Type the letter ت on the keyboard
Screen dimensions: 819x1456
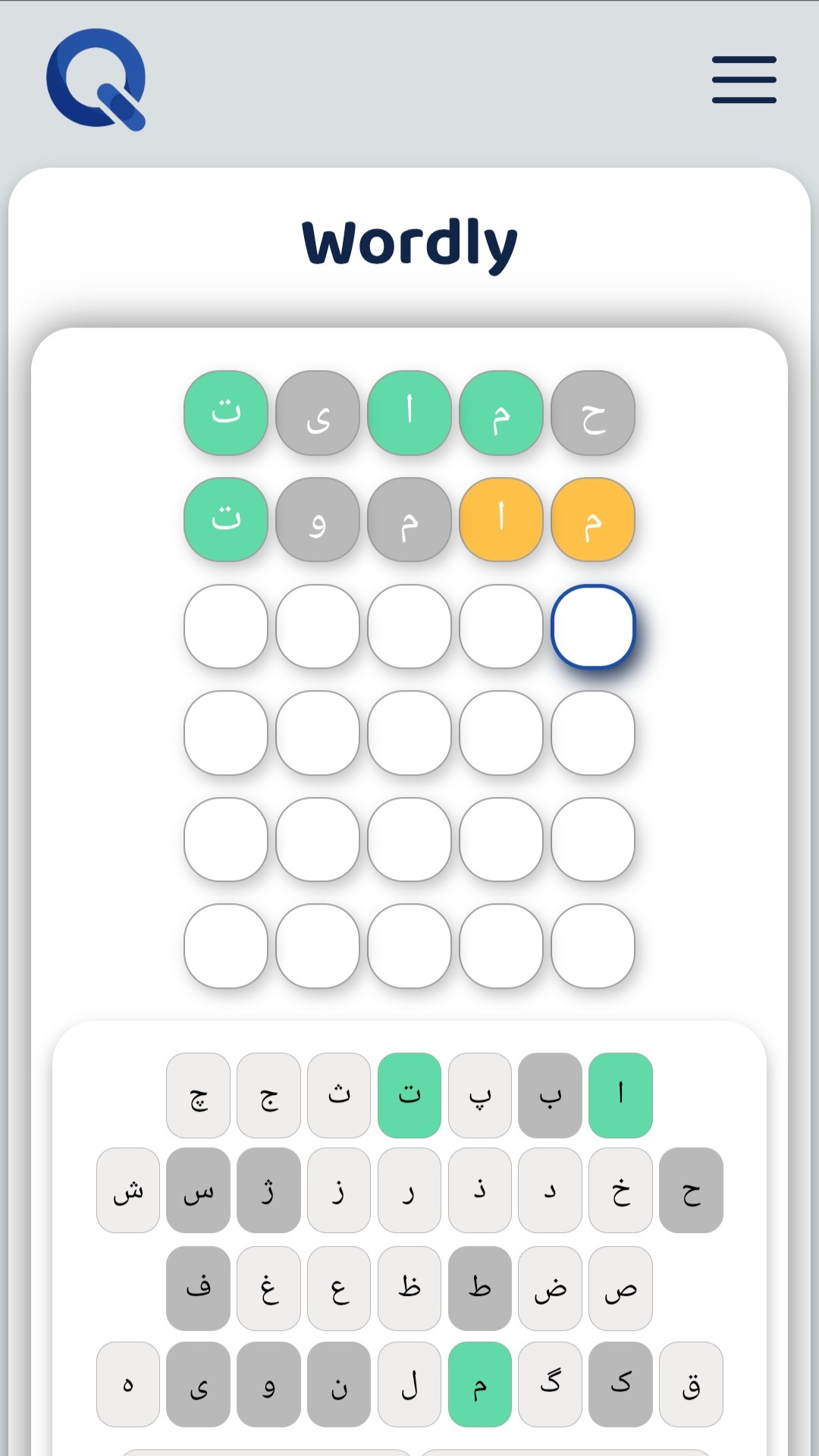point(409,1095)
